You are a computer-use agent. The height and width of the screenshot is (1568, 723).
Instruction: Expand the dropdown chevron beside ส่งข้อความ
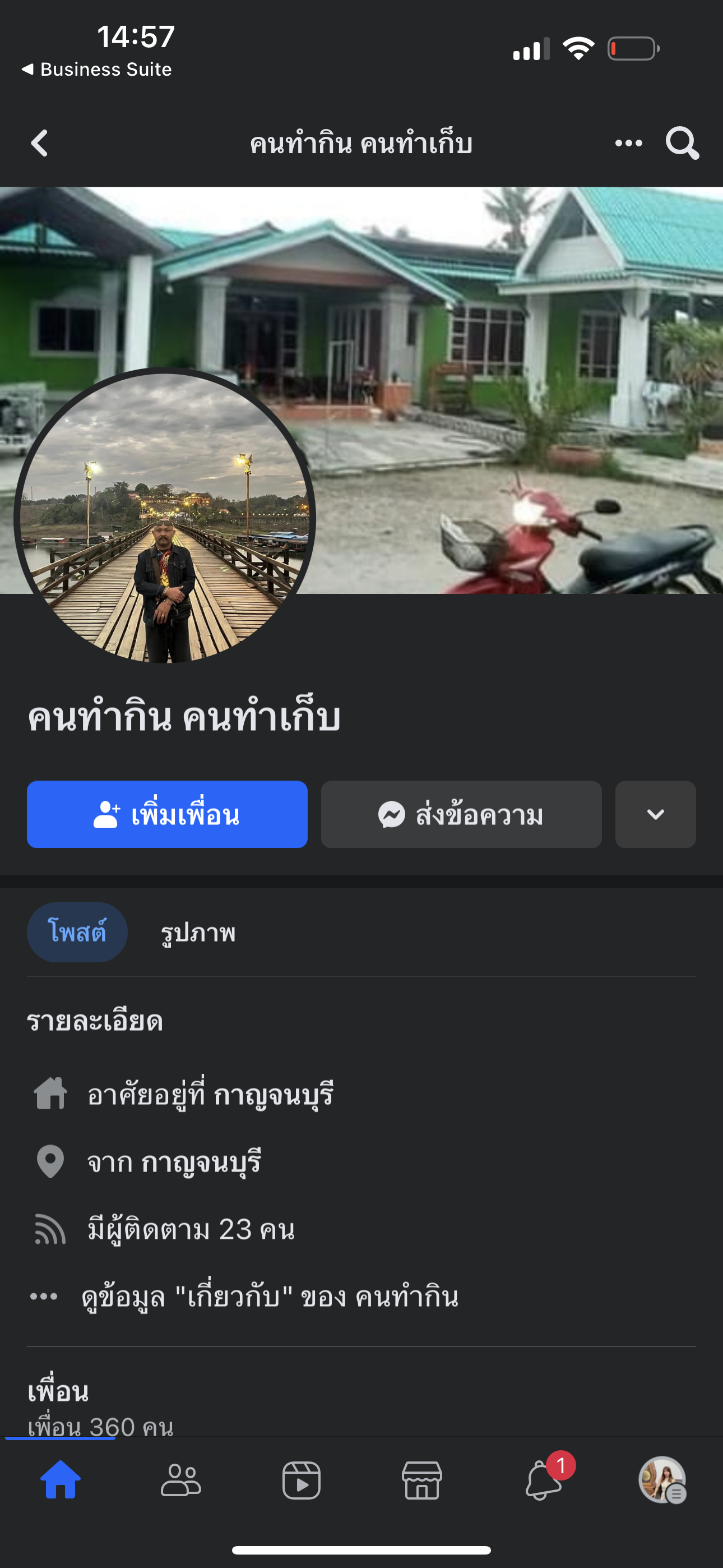pyautogui.click(x=655, y=814)
